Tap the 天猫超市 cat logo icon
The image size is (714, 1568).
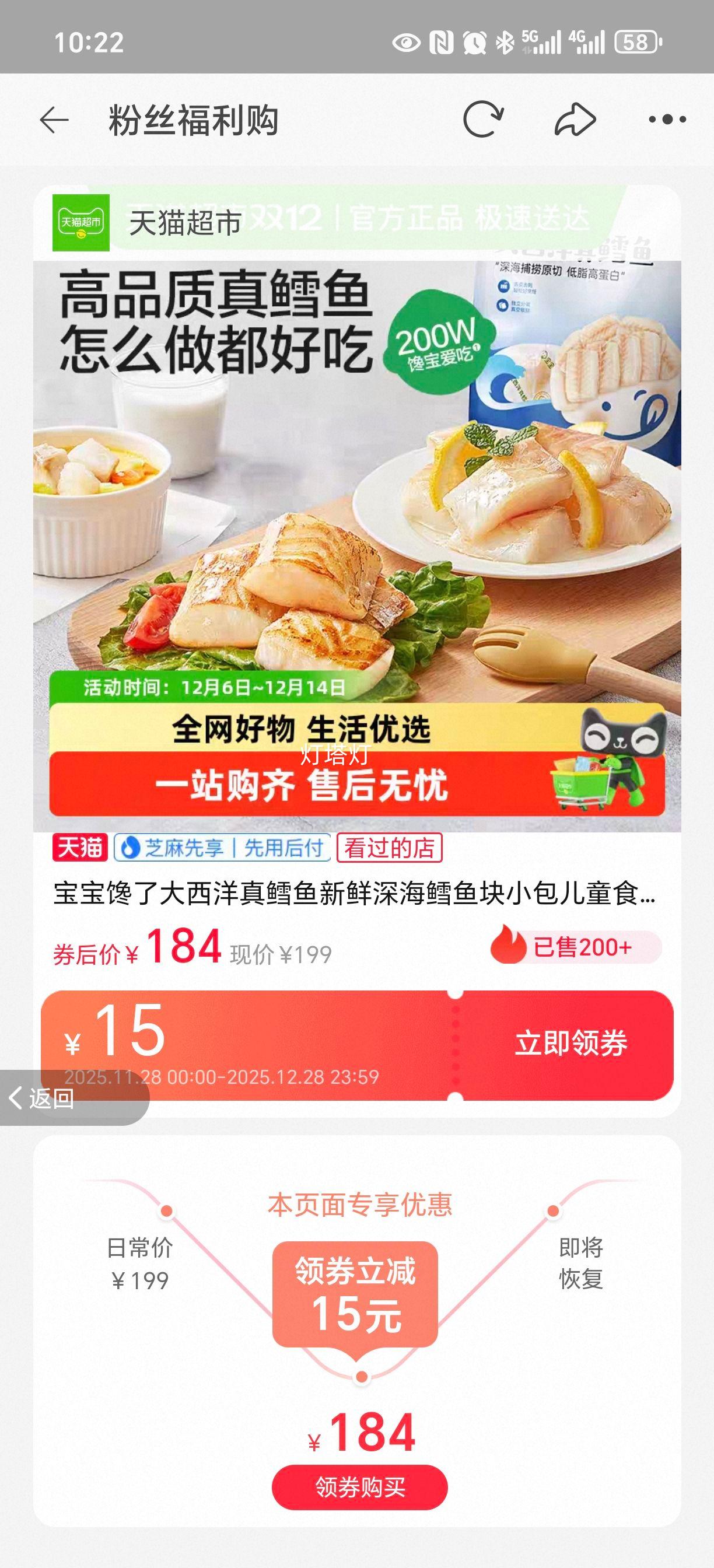[x=82, y=223]
